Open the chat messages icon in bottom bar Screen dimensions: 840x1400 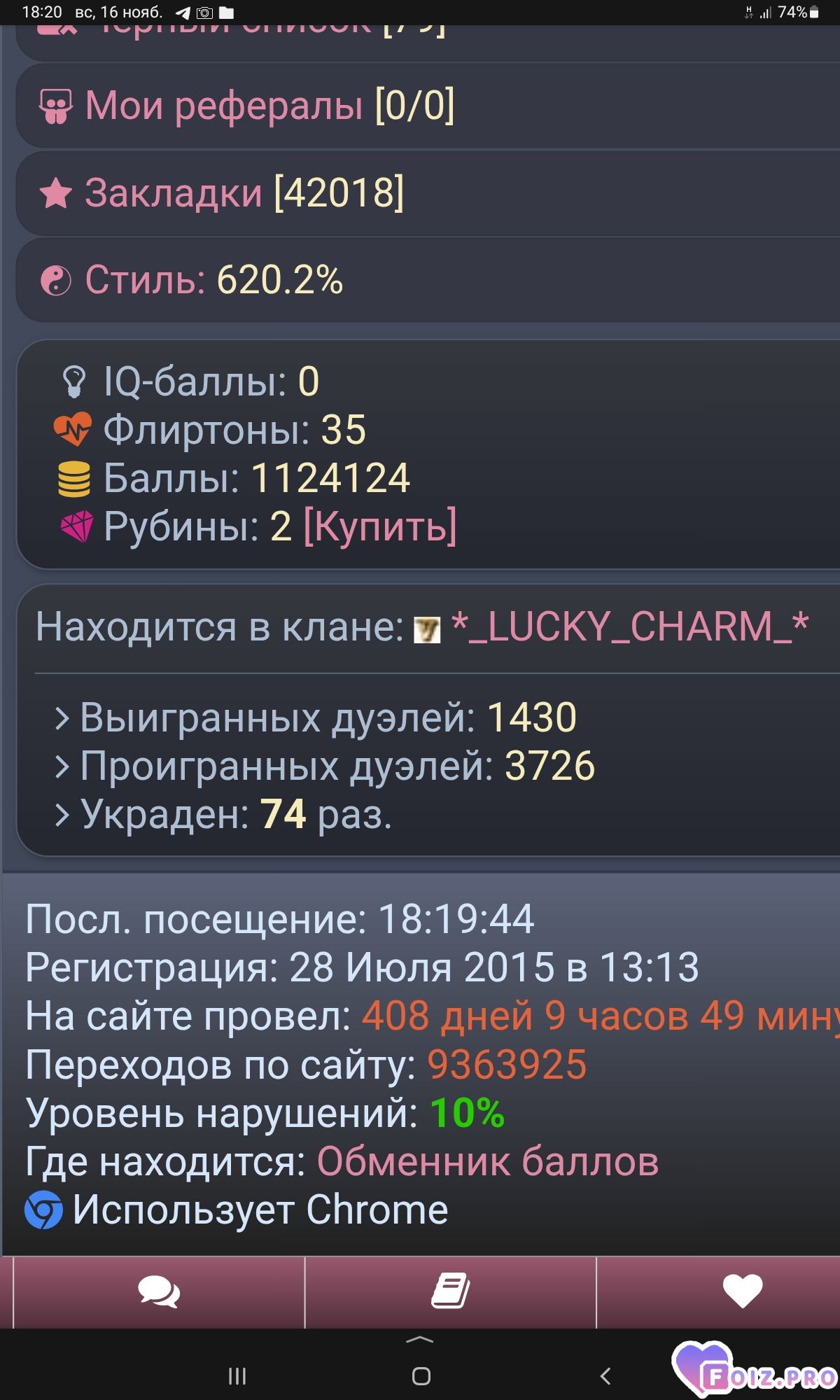[159, 1291]
